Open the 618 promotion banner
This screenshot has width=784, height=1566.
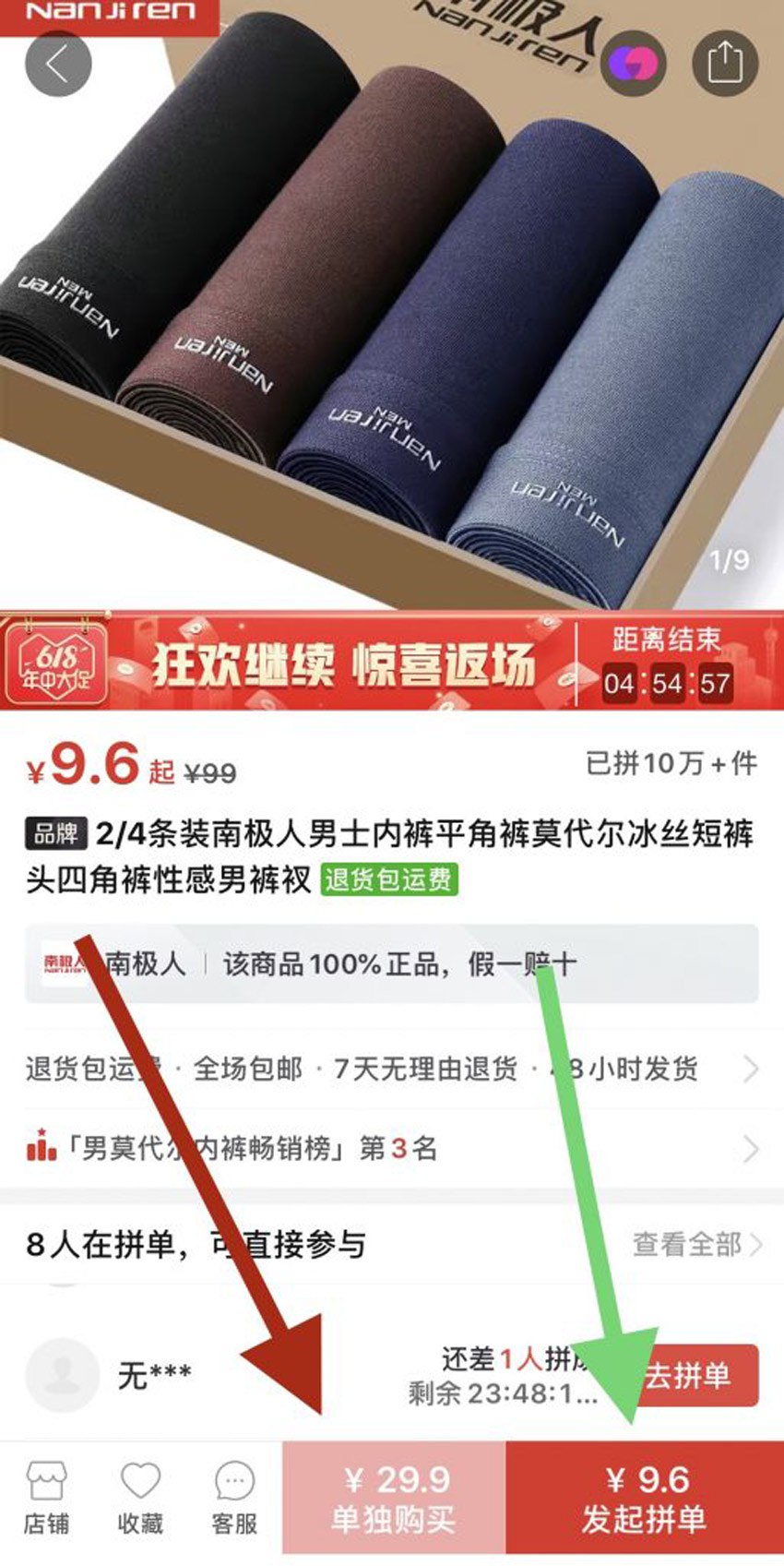click(392, 663)
